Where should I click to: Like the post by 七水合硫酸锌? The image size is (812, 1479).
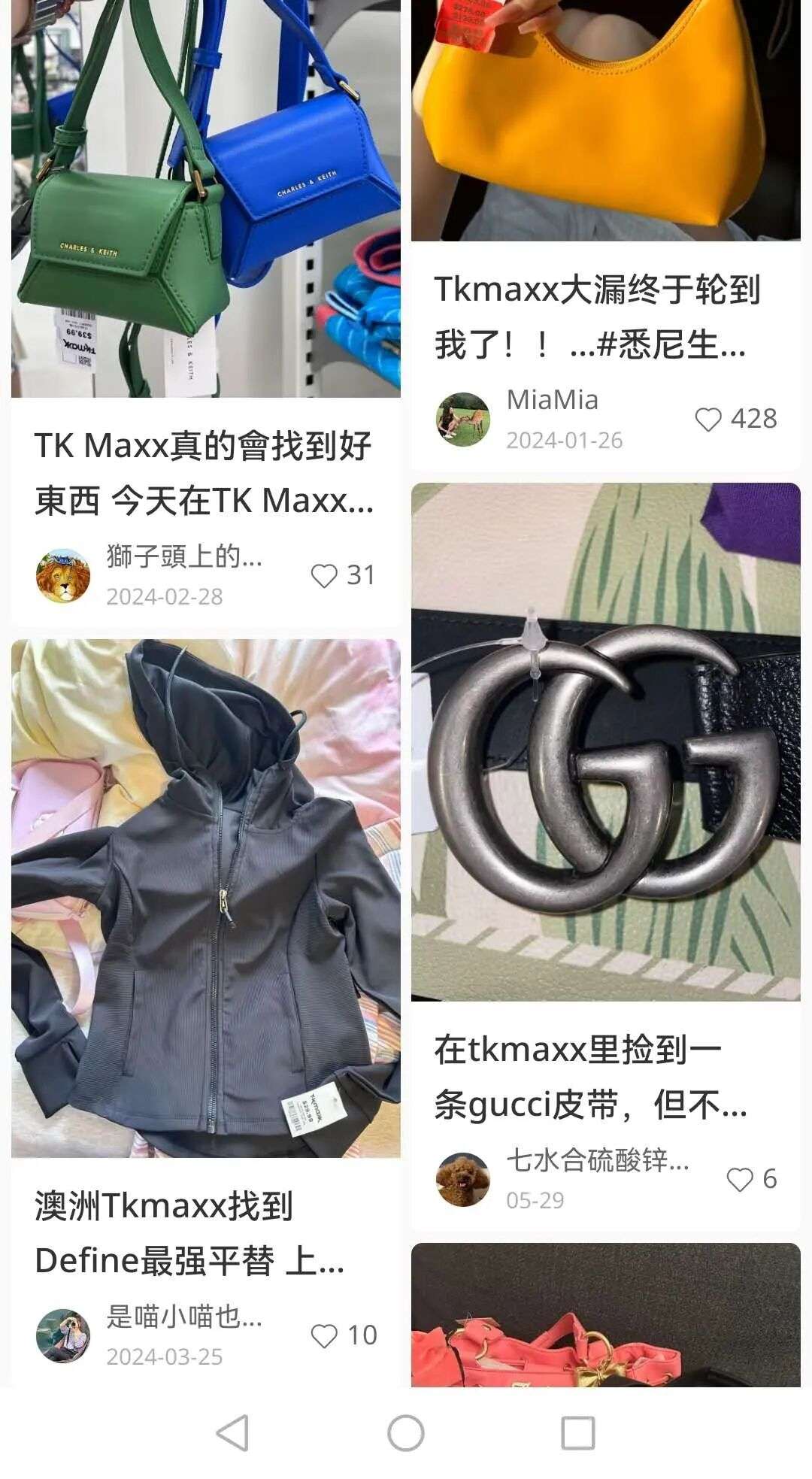pos(740,1179)
